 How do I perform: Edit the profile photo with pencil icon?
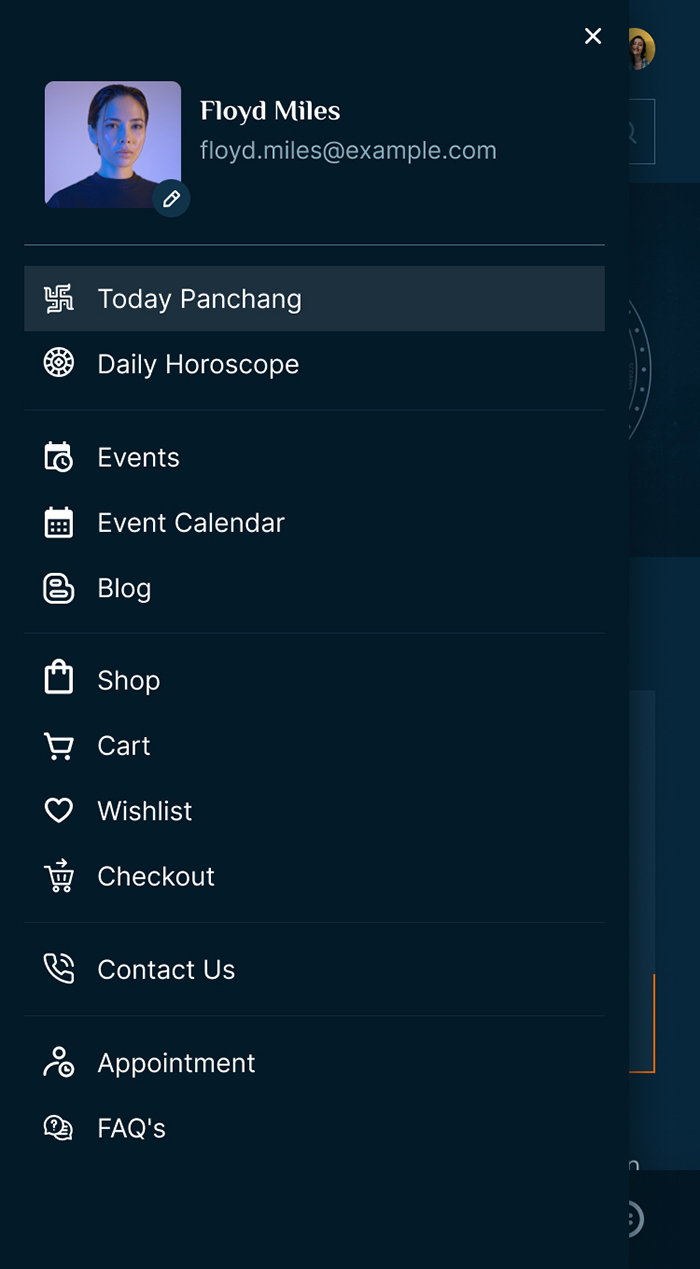(171, 199)
